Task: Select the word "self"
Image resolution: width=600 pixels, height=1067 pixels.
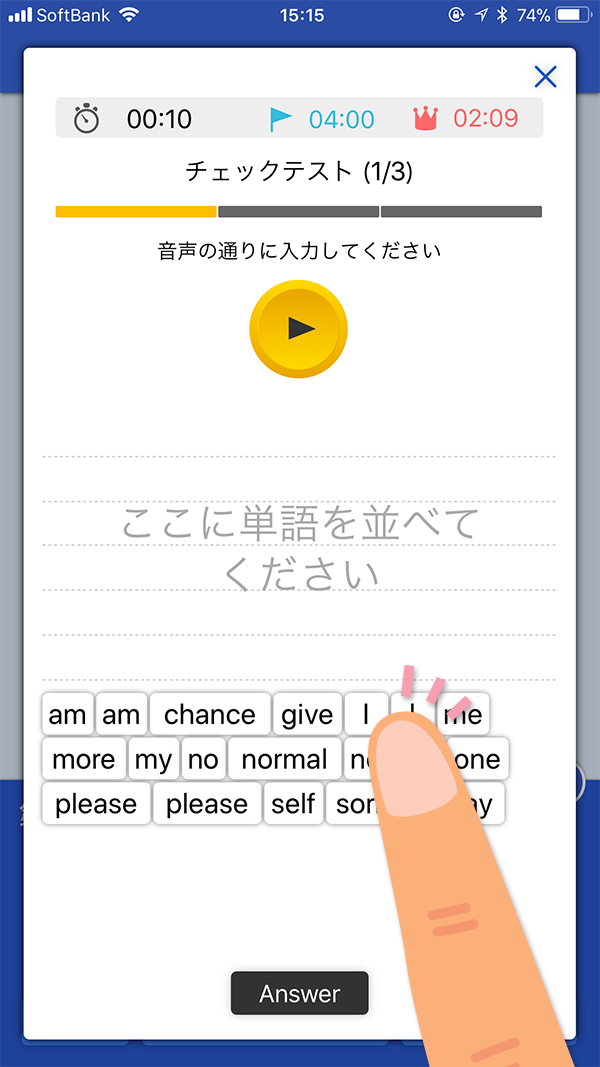Action: (293, 803)
